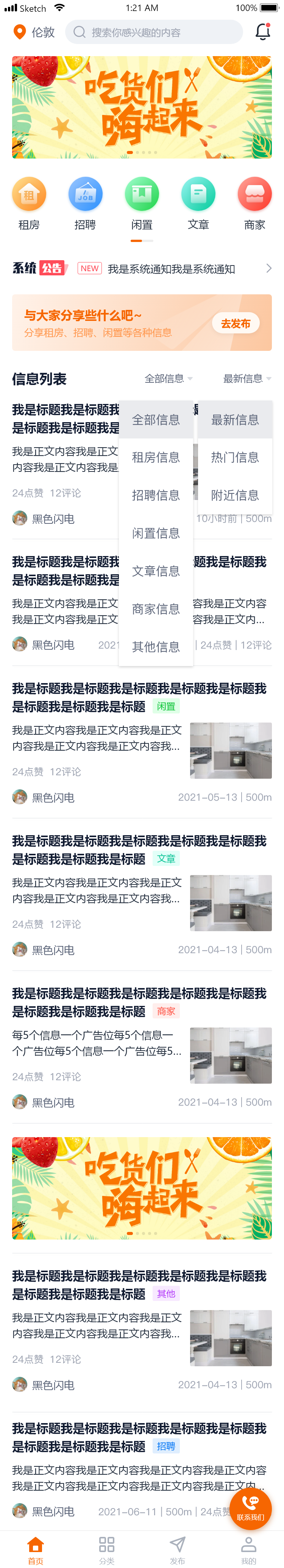Viewport: 284px width, 1568px height.
Task: Tap the 去发布 button
Action: click(x=236, y=323)
